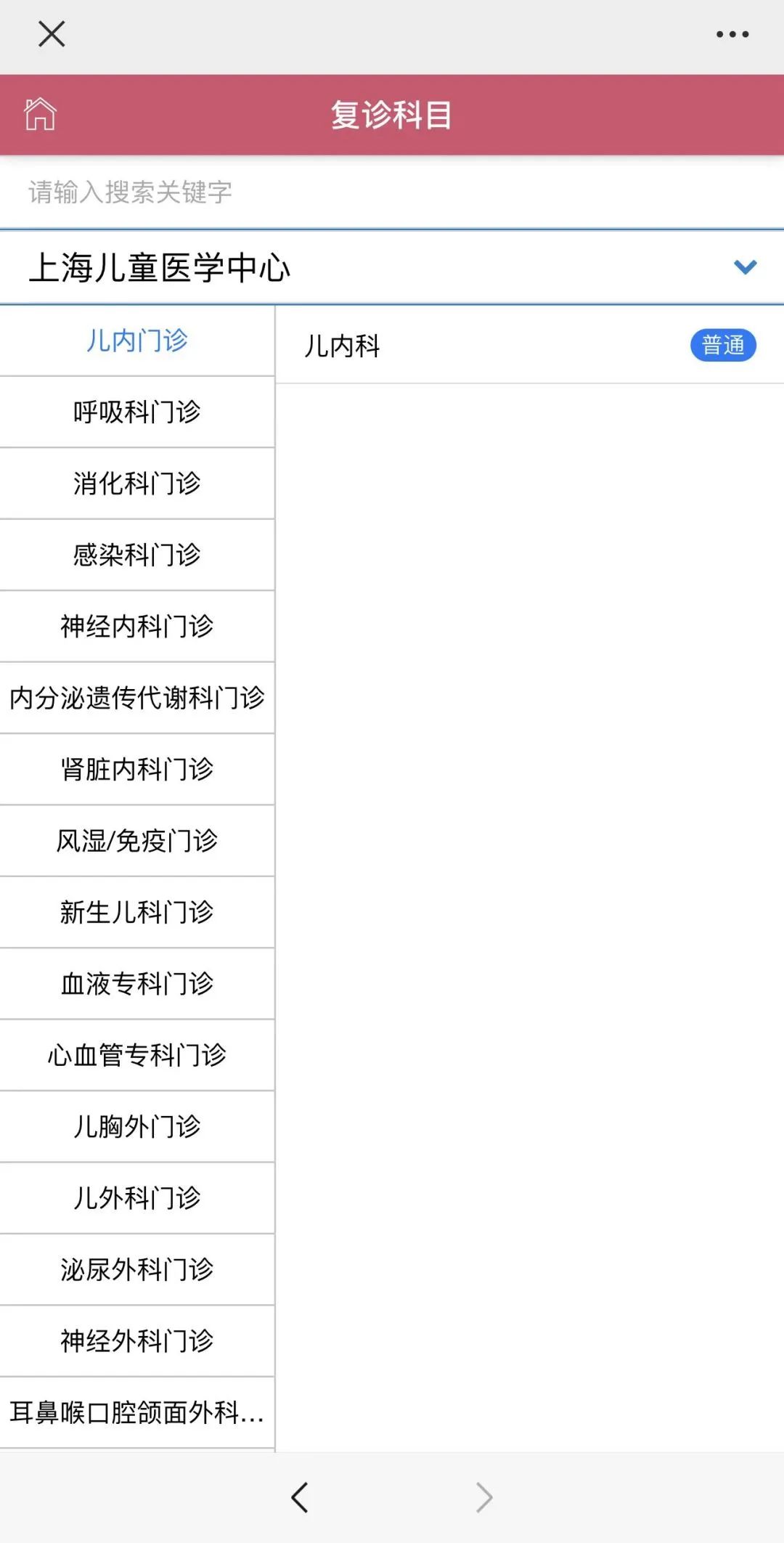Image resolution: width=784 pixels, height=1543 pixels.
Task: Select 内分泌遗传代谢科门诊
Action: (x=137, y=698)
